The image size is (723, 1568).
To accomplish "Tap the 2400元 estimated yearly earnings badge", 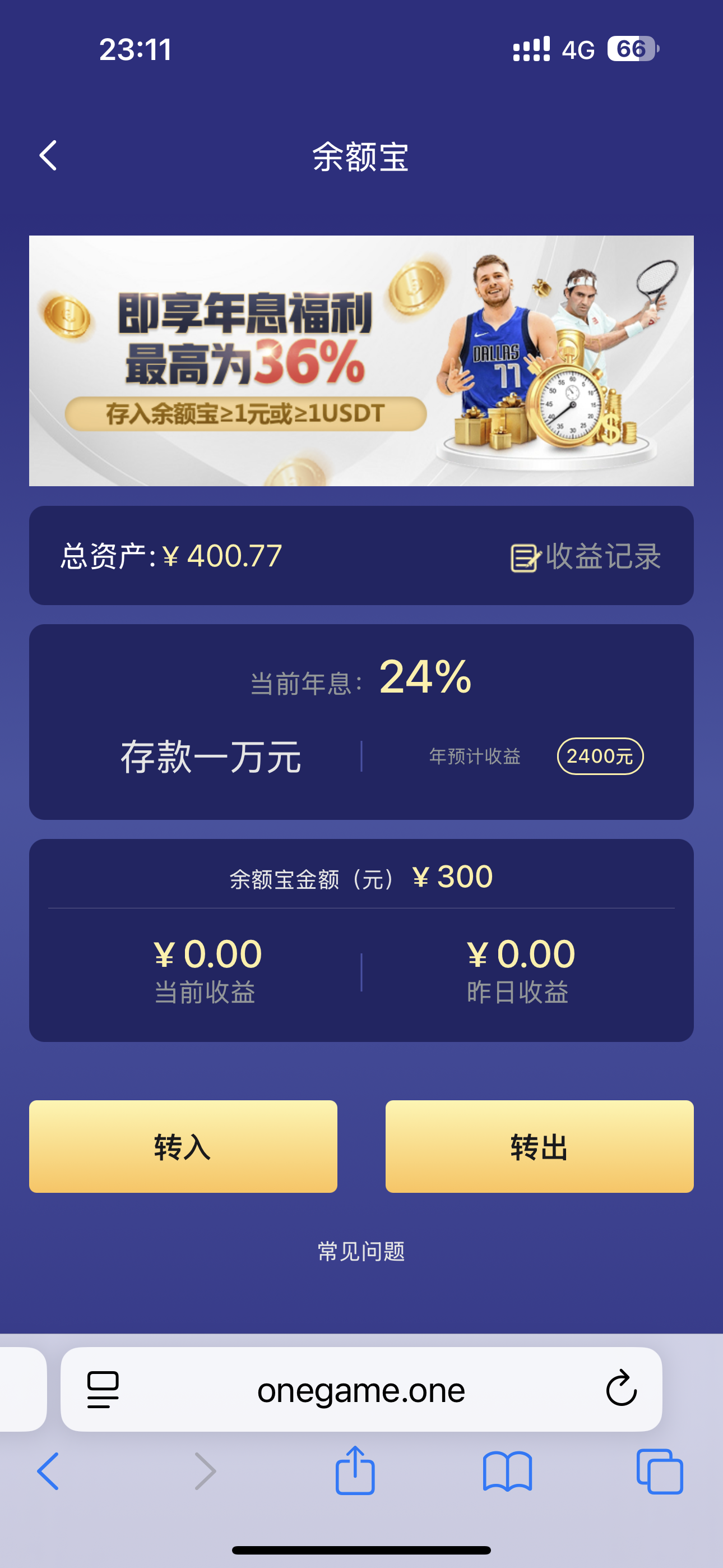I will pos(600,755).
